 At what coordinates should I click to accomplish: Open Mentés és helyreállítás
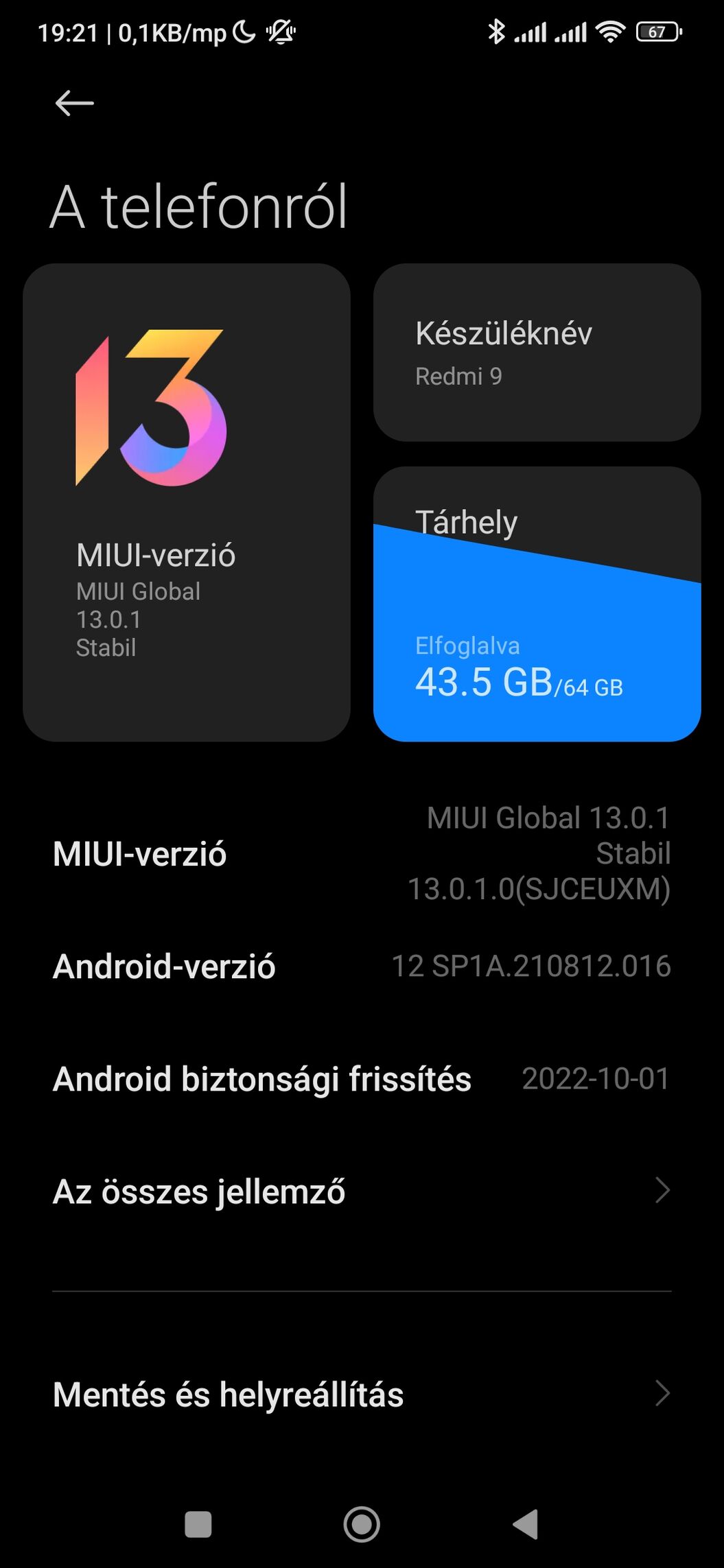tap(362, 1394)
